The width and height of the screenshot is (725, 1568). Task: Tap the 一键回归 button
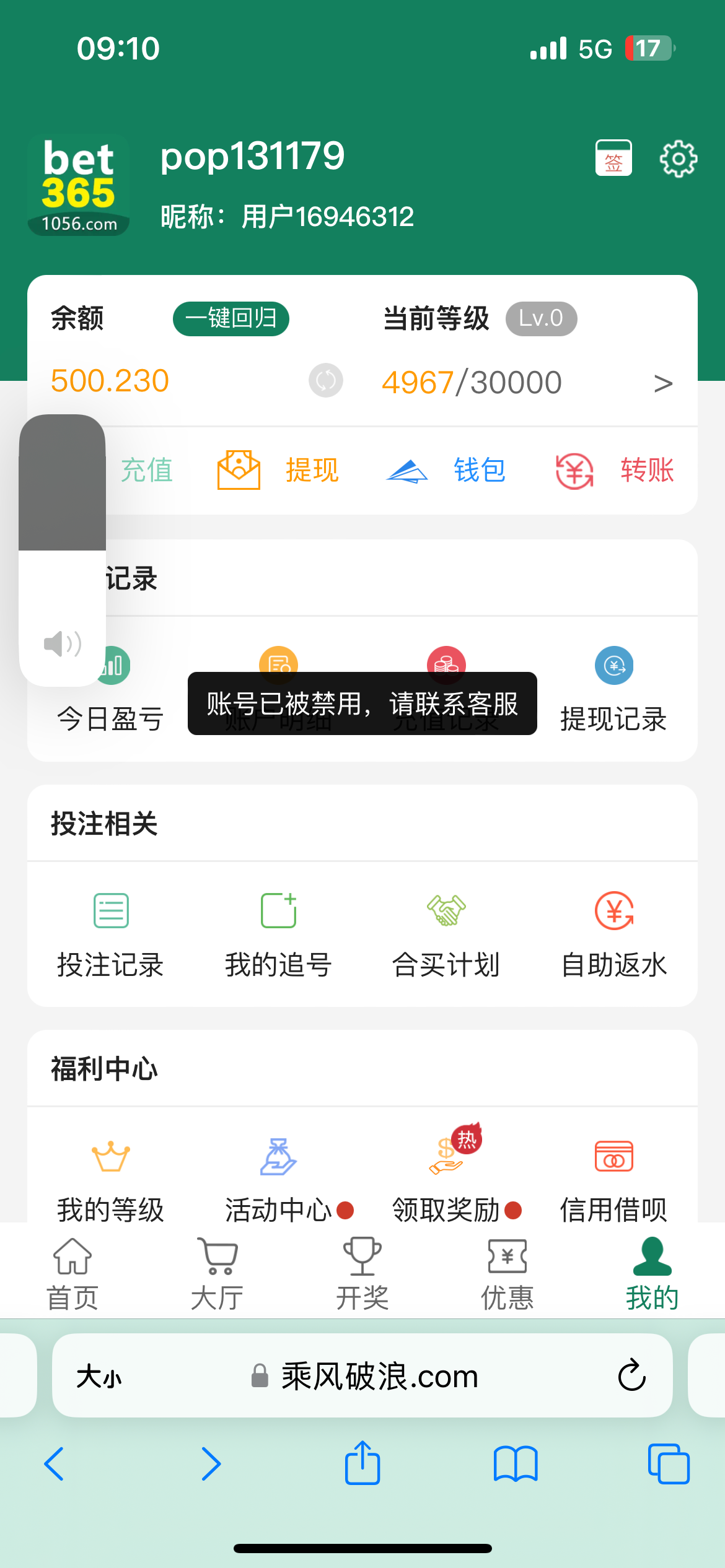pyautogui.click(x=231, y=319)
